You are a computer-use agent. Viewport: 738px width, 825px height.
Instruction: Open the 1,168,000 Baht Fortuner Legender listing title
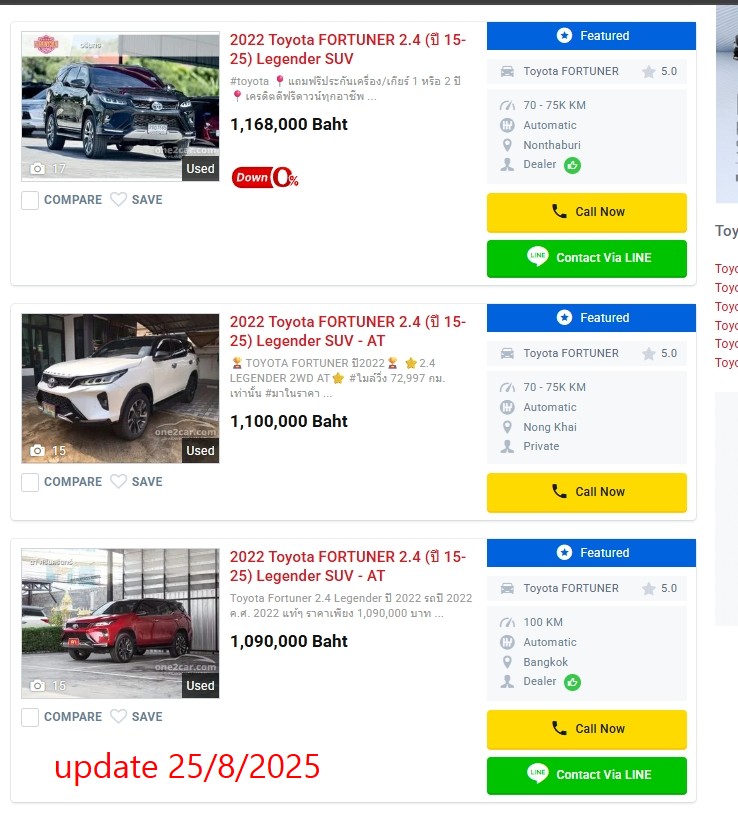tap(347, 49)
